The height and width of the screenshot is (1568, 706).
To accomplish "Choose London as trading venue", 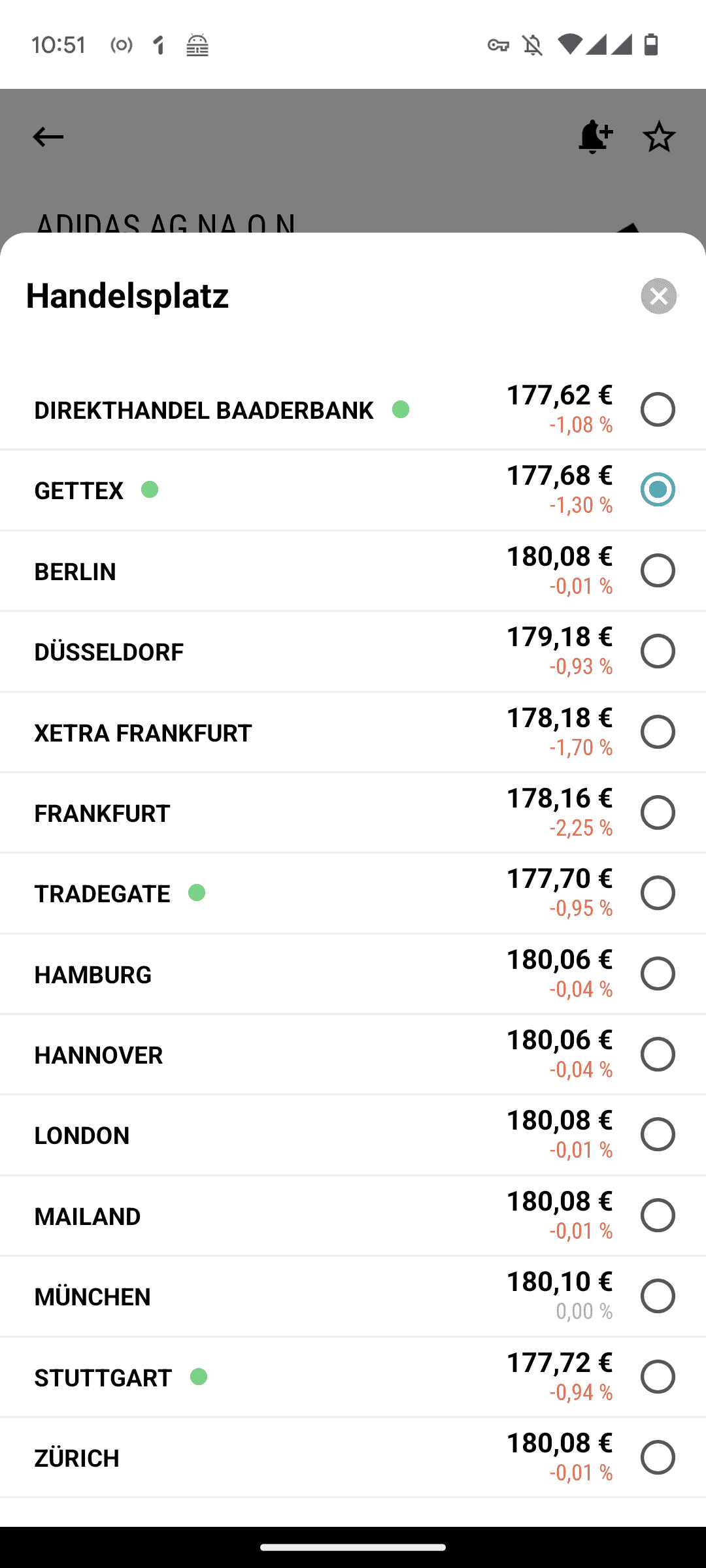I will click(353, 1135).
